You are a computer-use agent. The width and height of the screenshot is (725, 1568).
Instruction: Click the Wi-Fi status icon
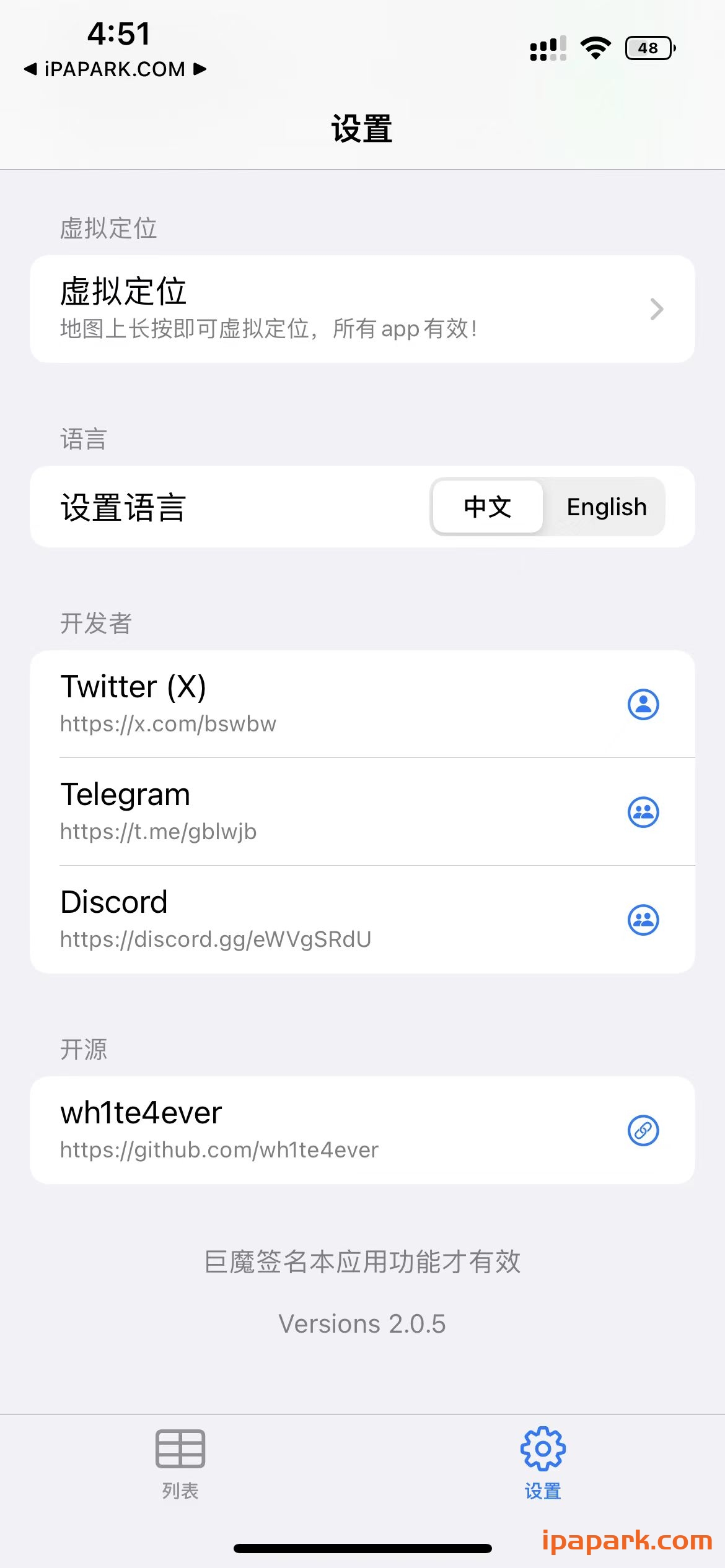(595, 46)
